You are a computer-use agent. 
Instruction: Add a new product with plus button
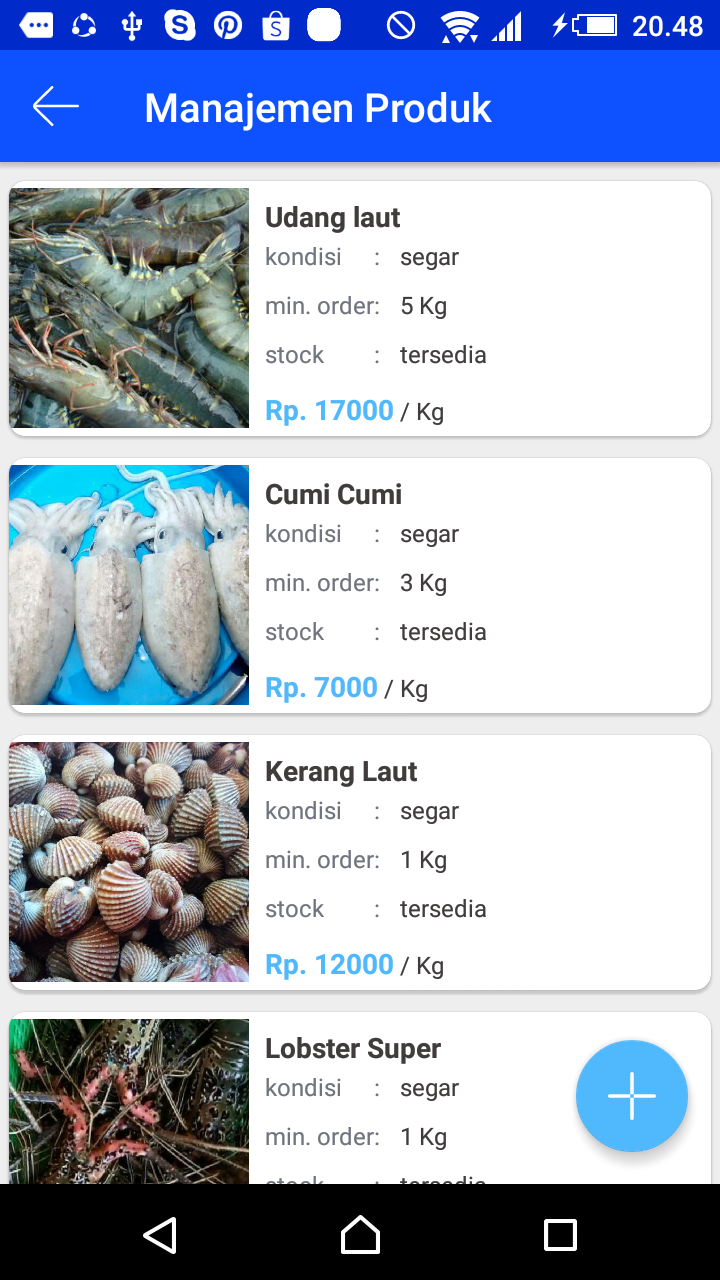631,1096
